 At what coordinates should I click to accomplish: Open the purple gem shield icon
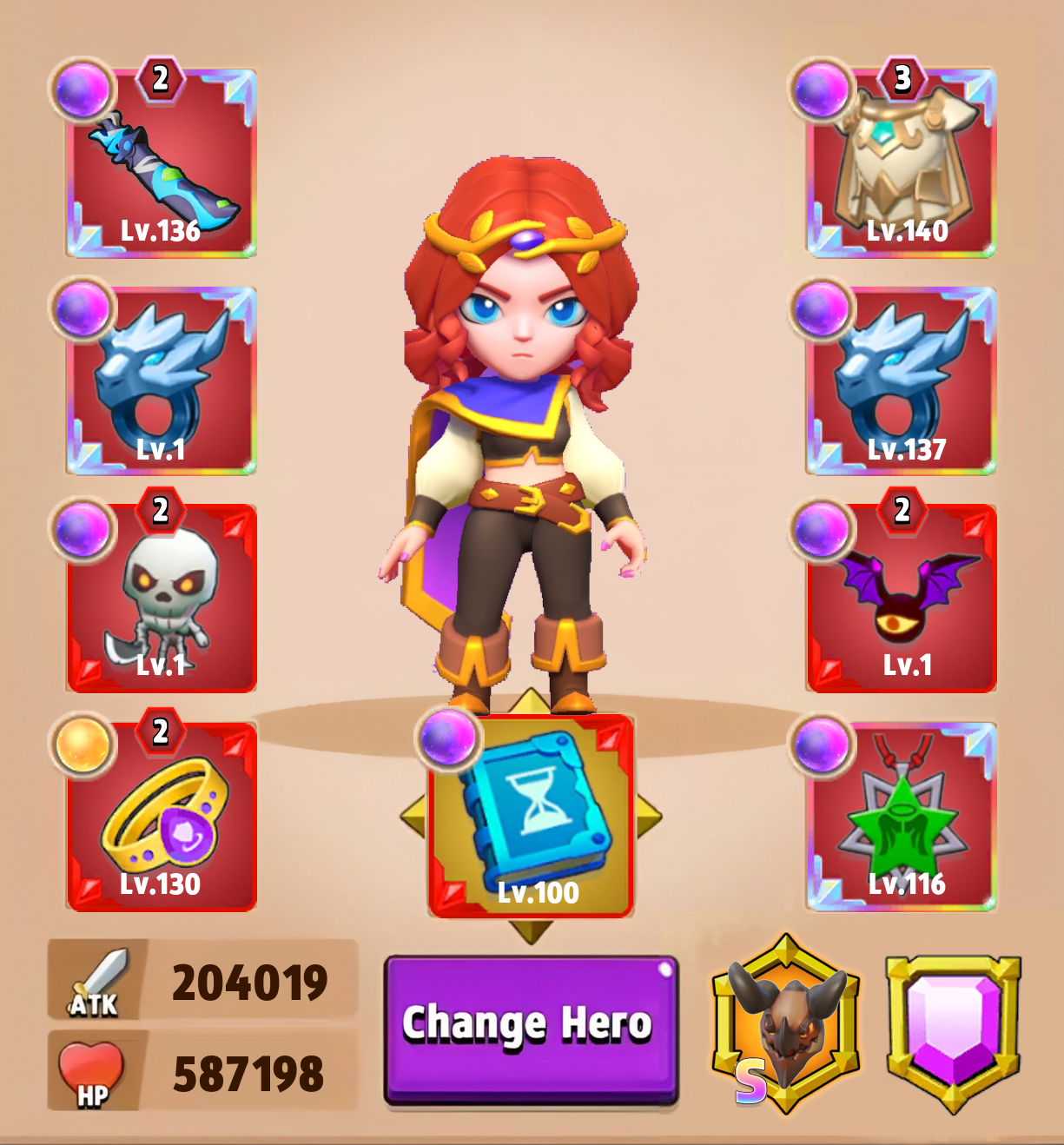tap(953, 1029)
